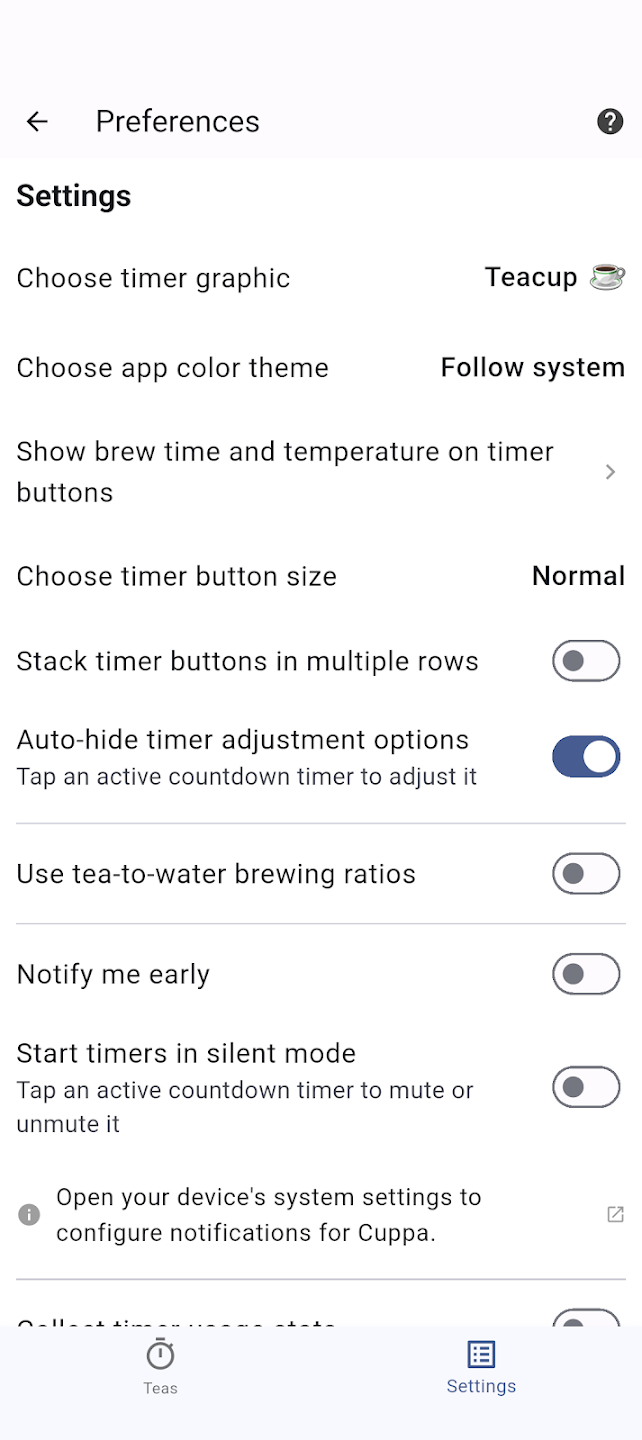Open system settings for Cuppa notifications
The height and width of the screenshot is (1440, 642).
click(321, 1215)
